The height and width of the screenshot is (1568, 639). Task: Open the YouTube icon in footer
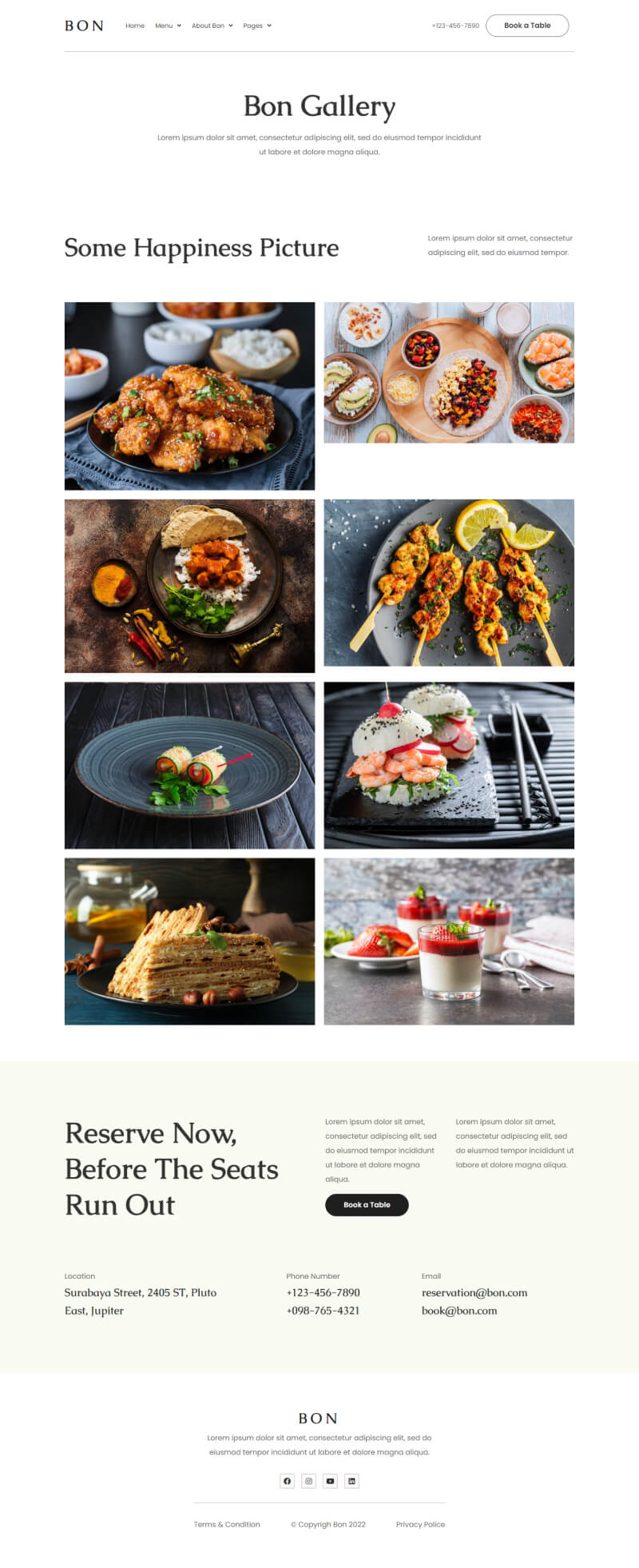pos(330,1481)
